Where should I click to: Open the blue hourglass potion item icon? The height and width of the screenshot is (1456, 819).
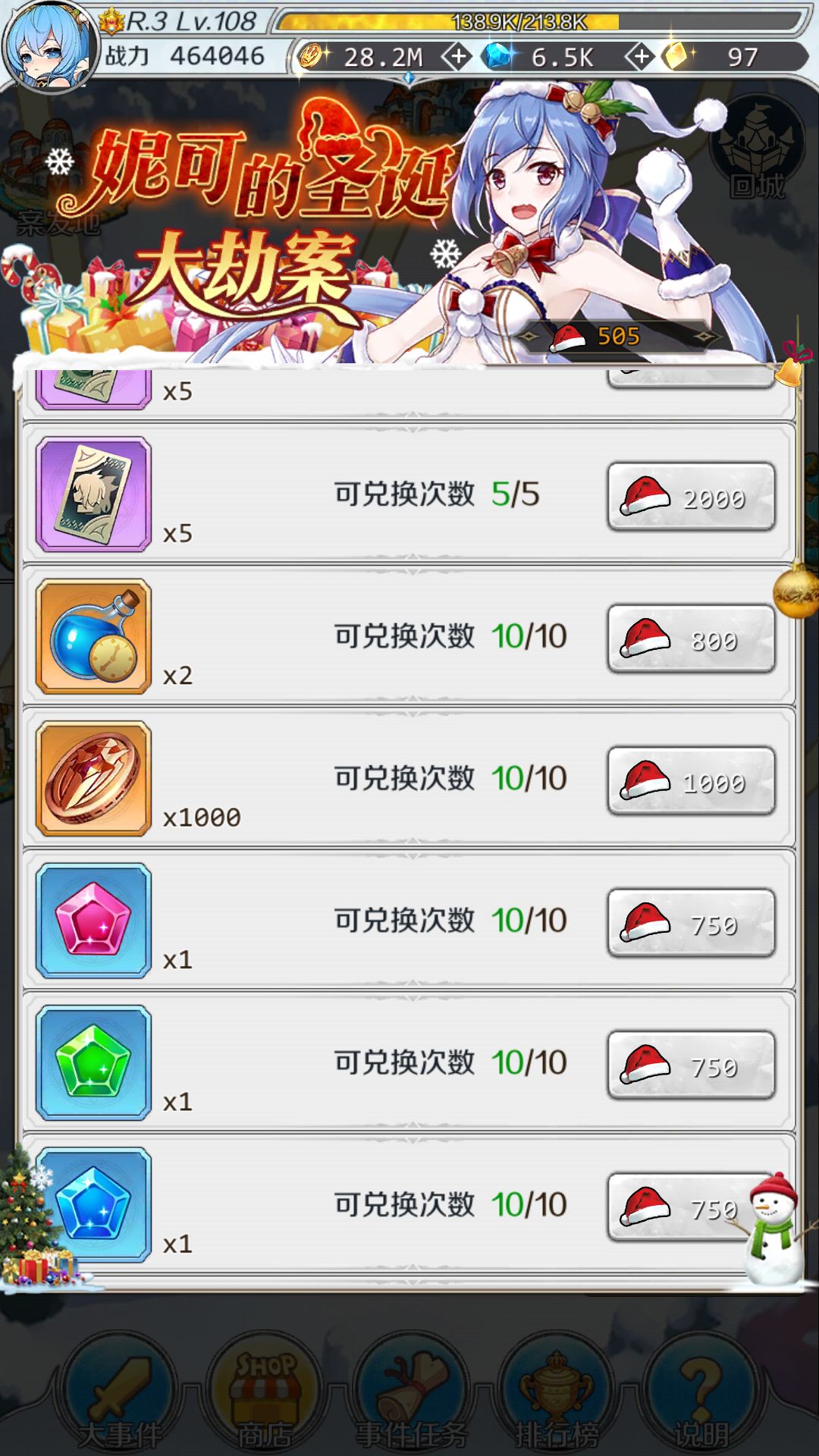pyautogui.click(x=93, y=635)
